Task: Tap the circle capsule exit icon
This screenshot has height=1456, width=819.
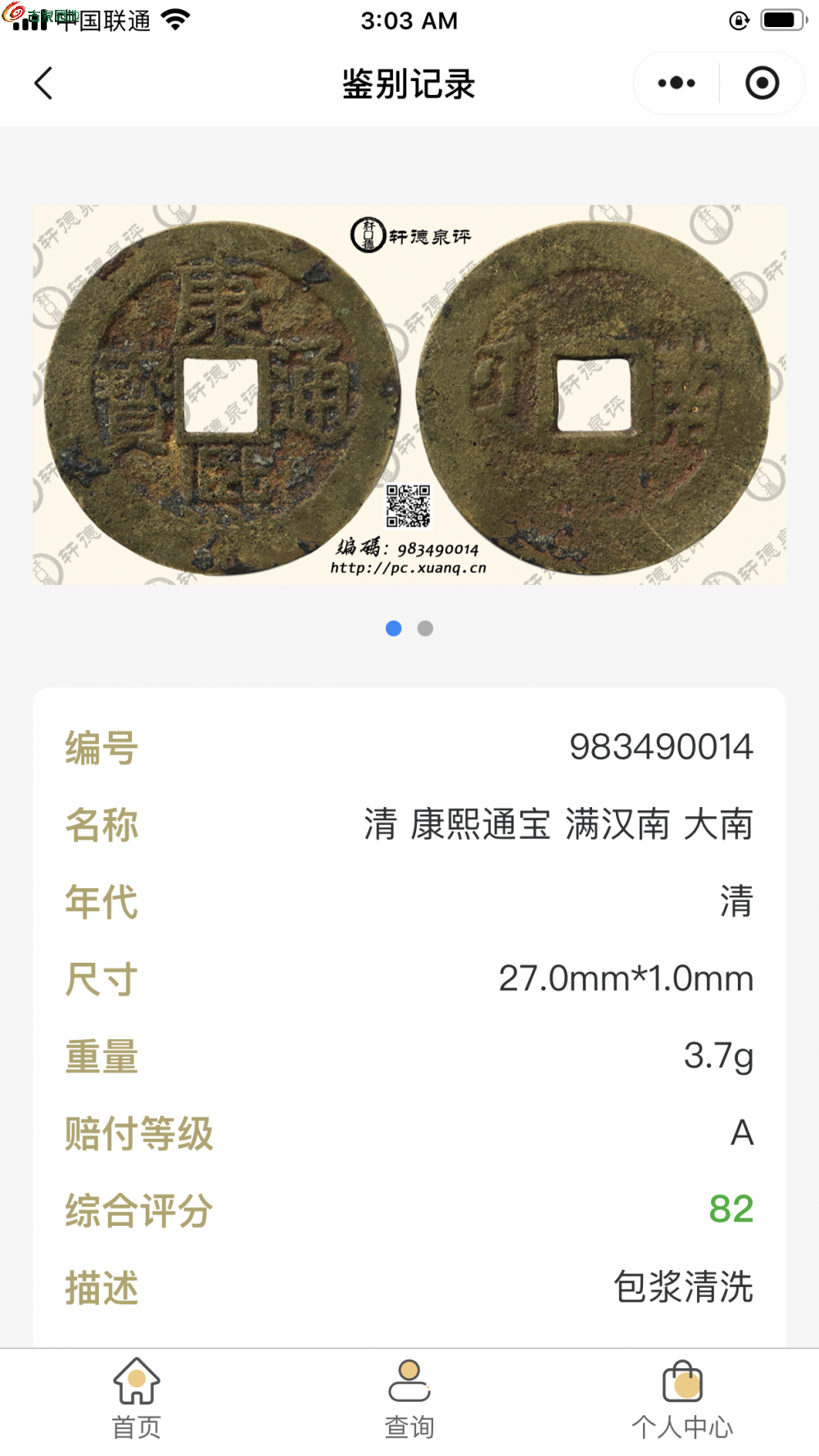Action: point(762,82)
